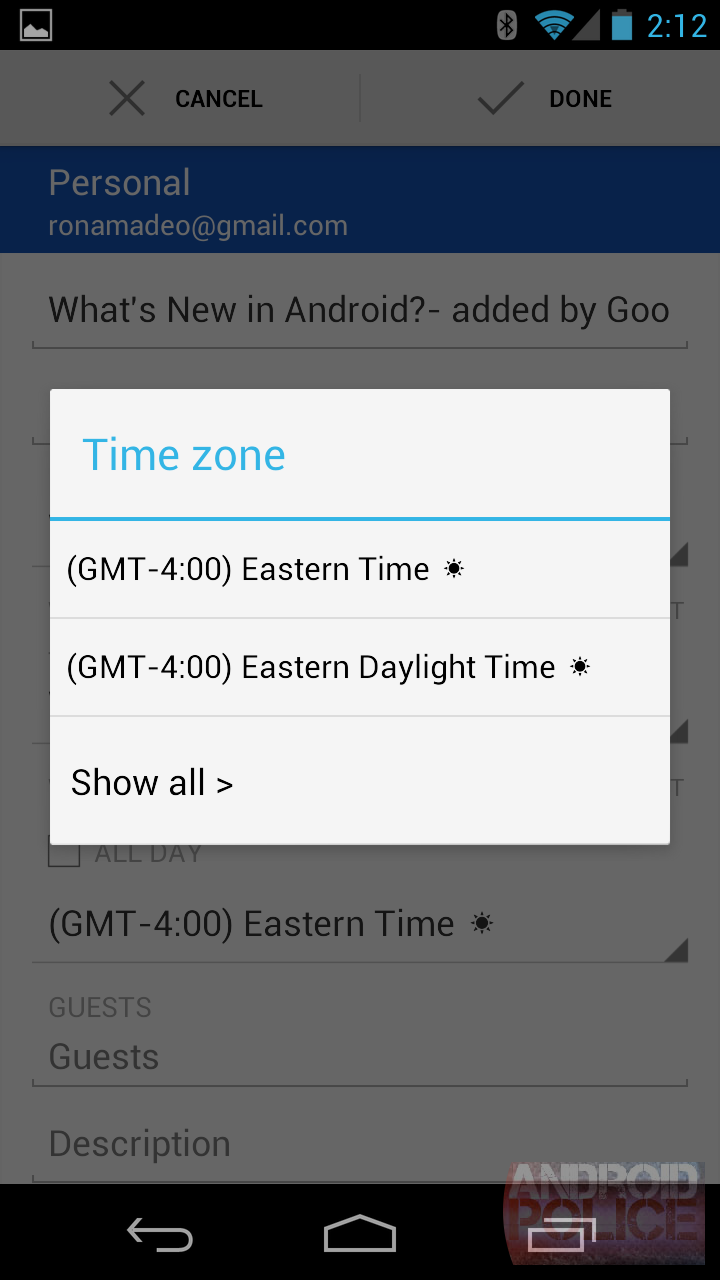Select "(GMT-4:00) Eastern Time" in the dialog
Image resolution: width=720 pixels, height=1280 pixels.
point(360,569)
